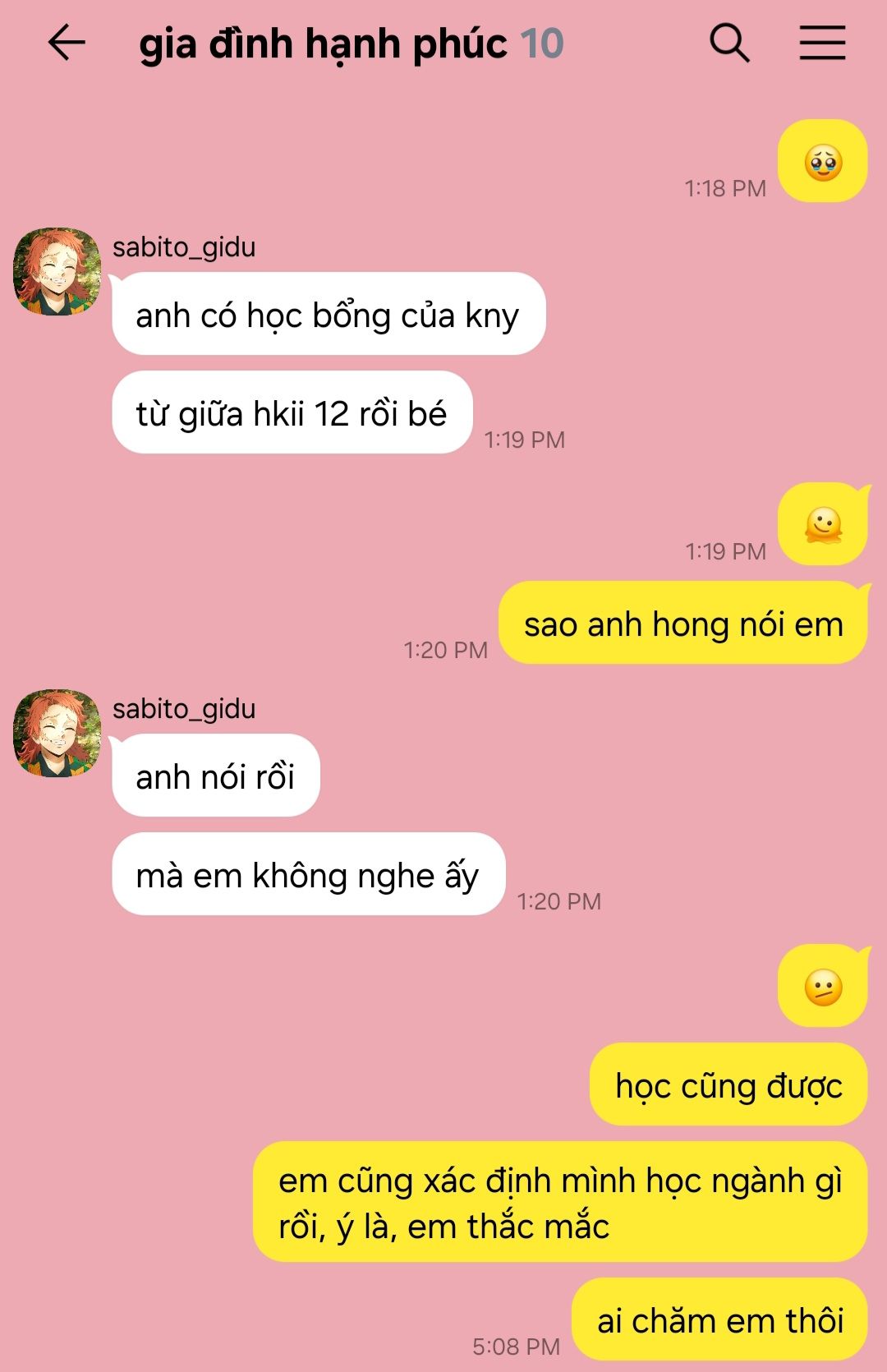Open sabito_gidu's avatar above 'anh có học bổng'
Screen dimensions: 887x1372
(x=57, y=272)
